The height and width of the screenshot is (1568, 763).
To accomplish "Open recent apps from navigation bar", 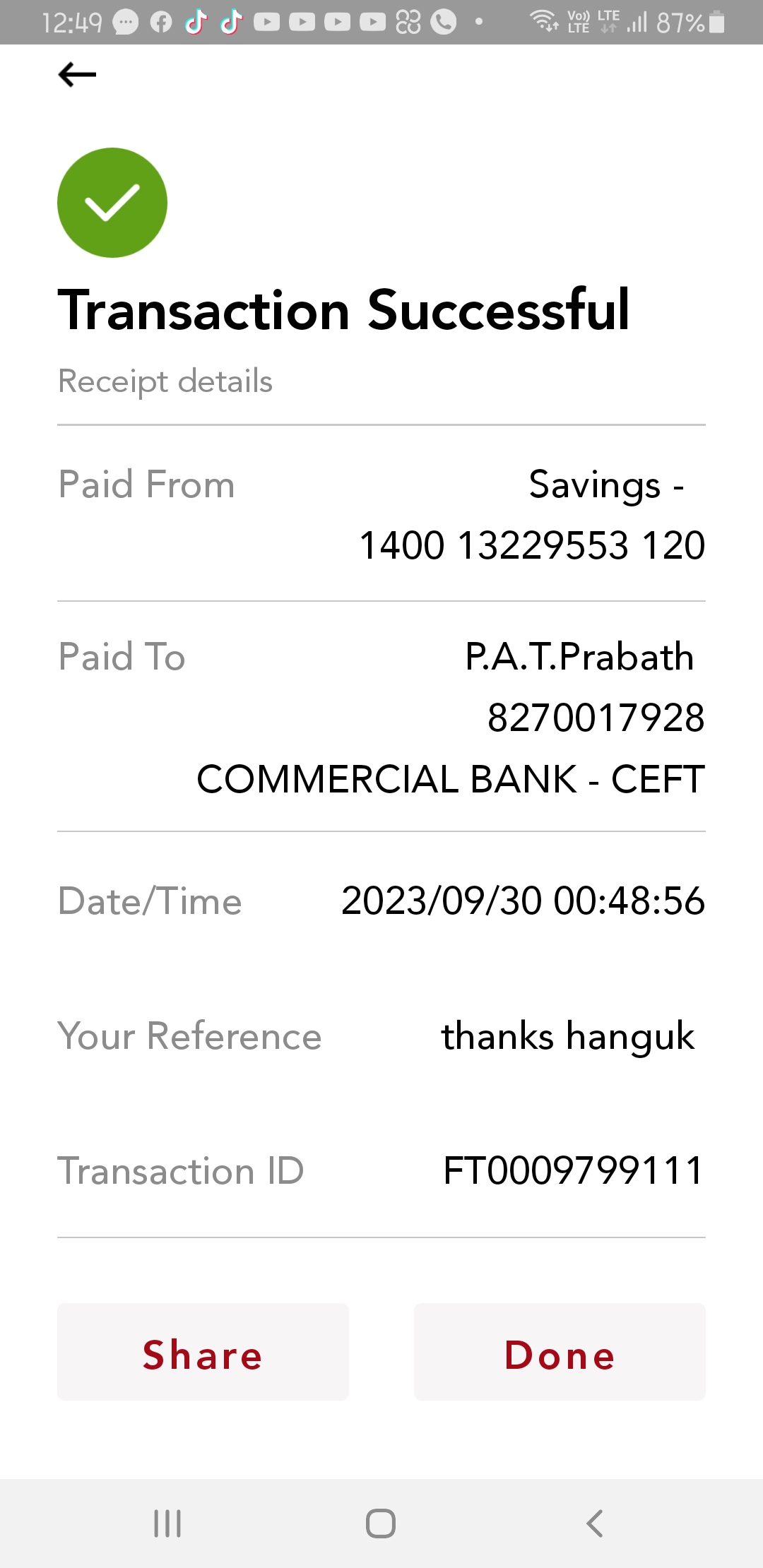I will click(167, 1524).
